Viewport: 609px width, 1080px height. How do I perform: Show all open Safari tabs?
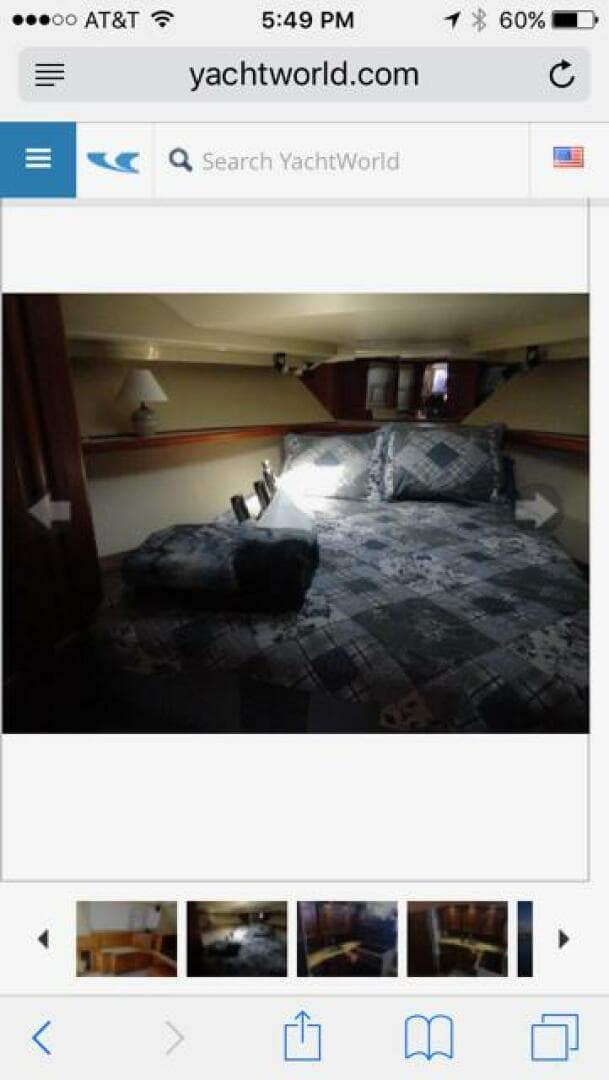pos(554,1038)
